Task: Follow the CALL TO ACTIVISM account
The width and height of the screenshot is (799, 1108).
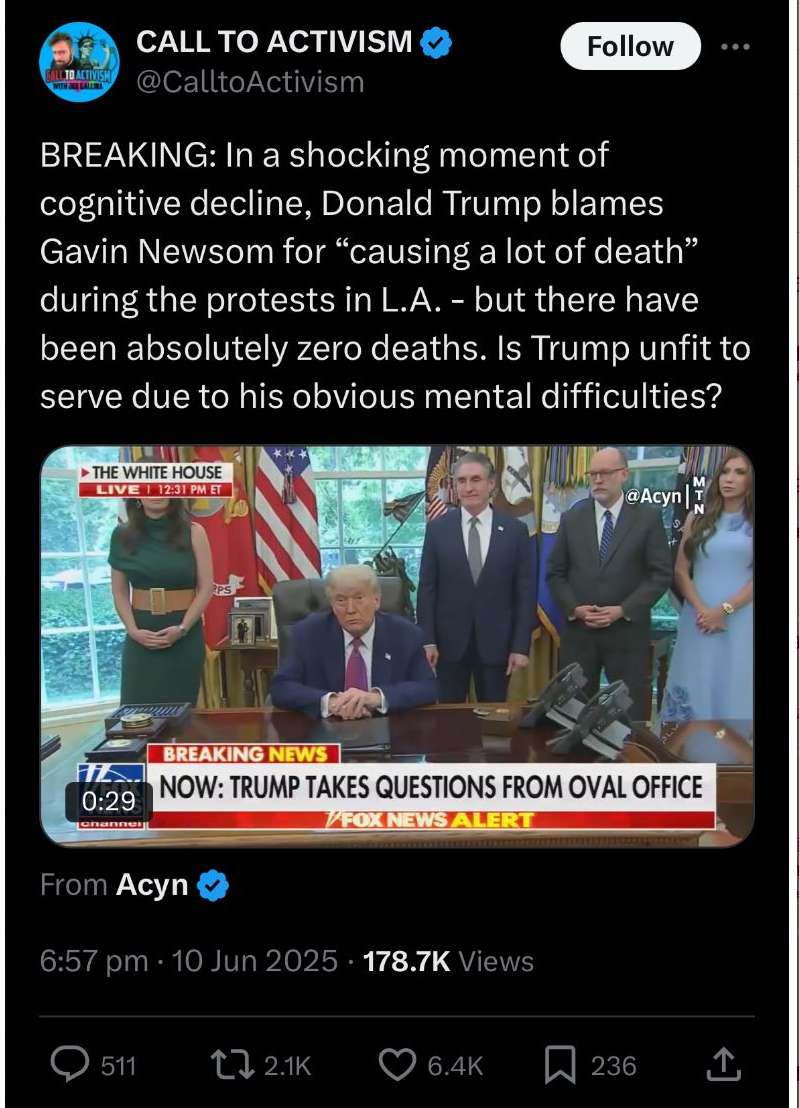Action: (630, 46)
